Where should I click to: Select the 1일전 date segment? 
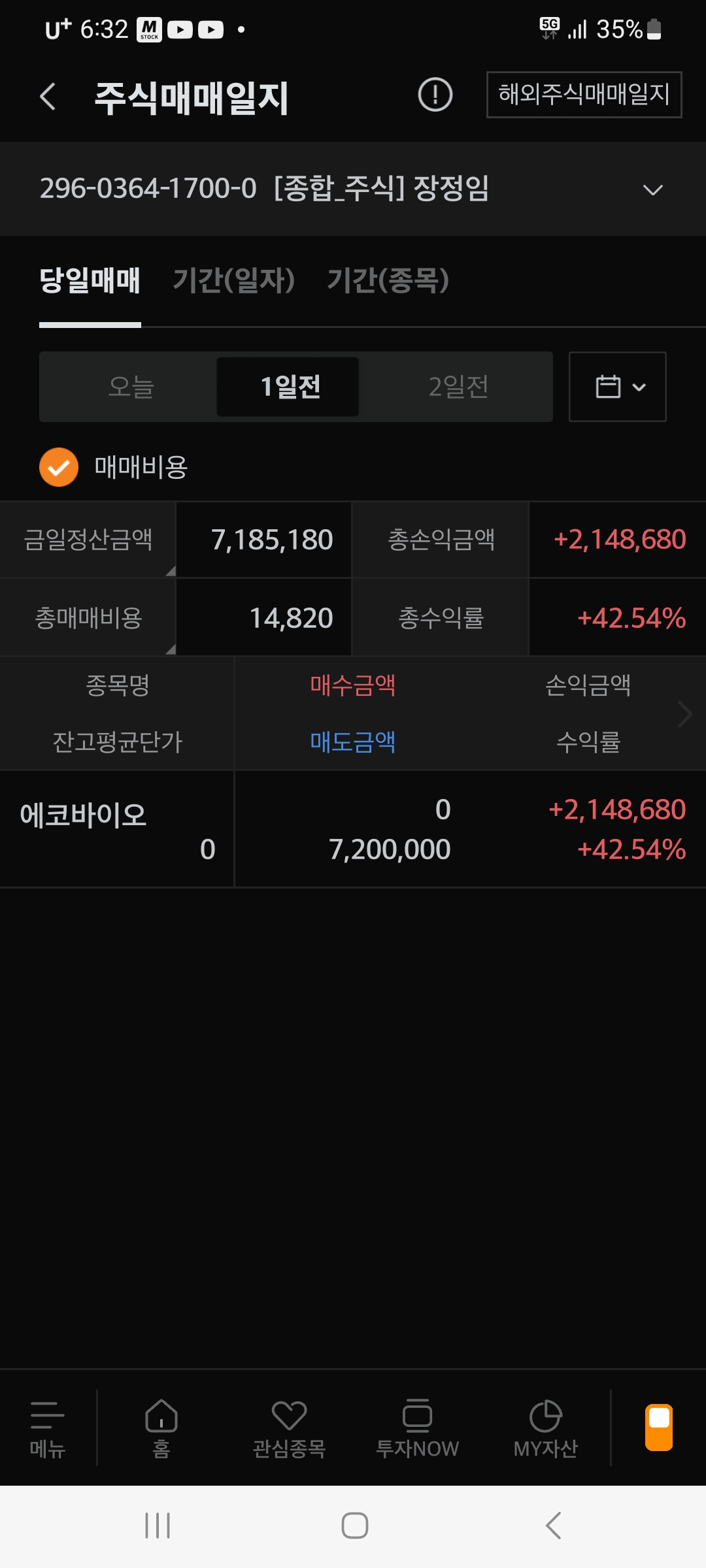click(x=288, y=387)
